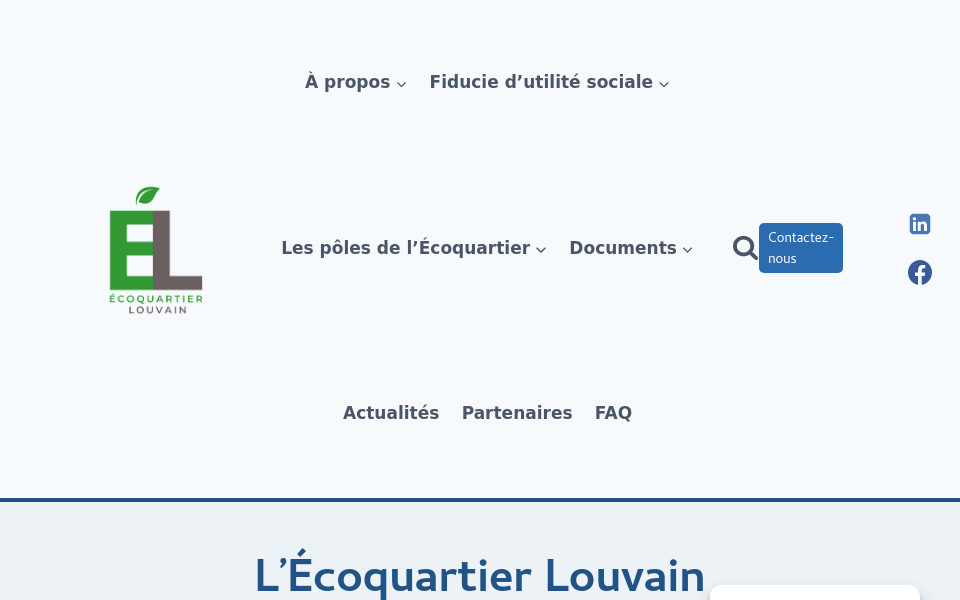Open the Partenaires page
The width and height of the screenshot is (960, 600).
tap(517, 413)
